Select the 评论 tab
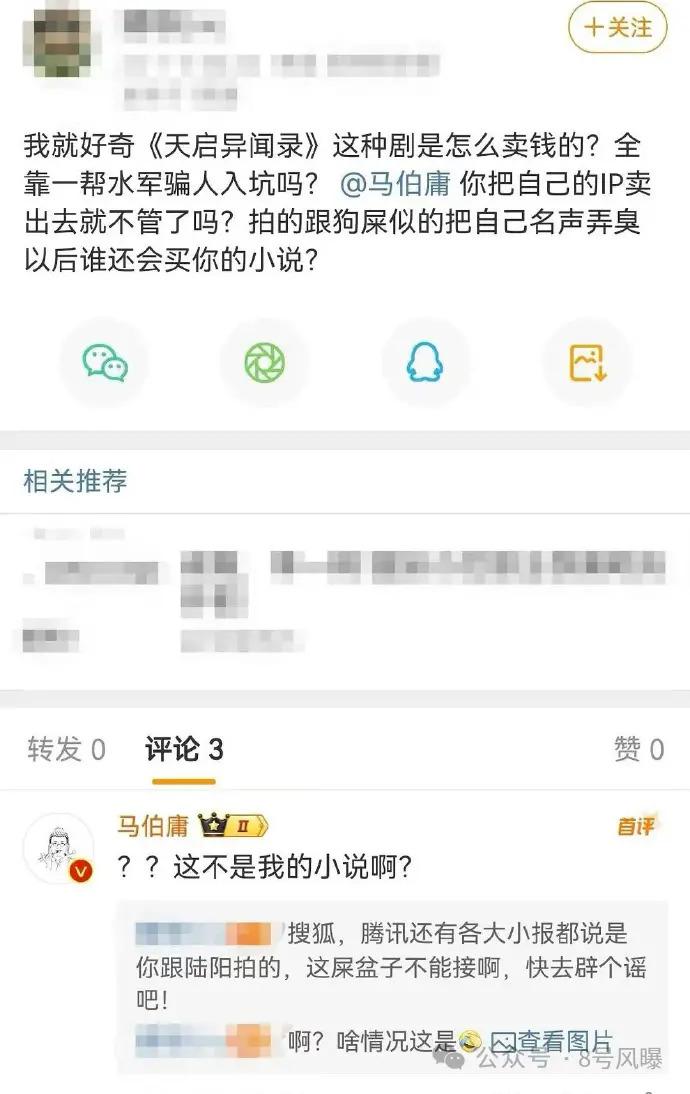This screenshot has width=690, height=1094. pyautogui.click(x=184, y=749)
